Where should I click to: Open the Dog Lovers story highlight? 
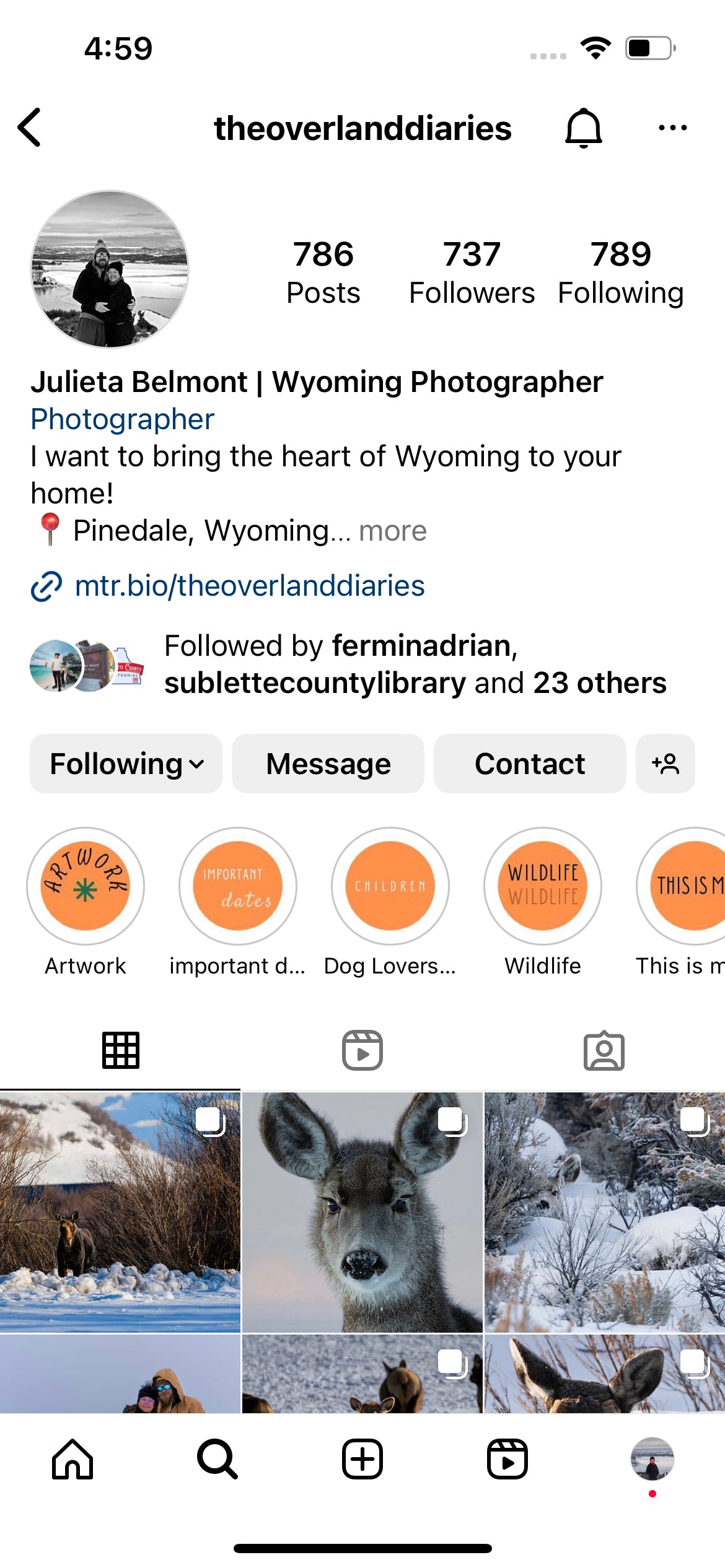tap(390, 886)
